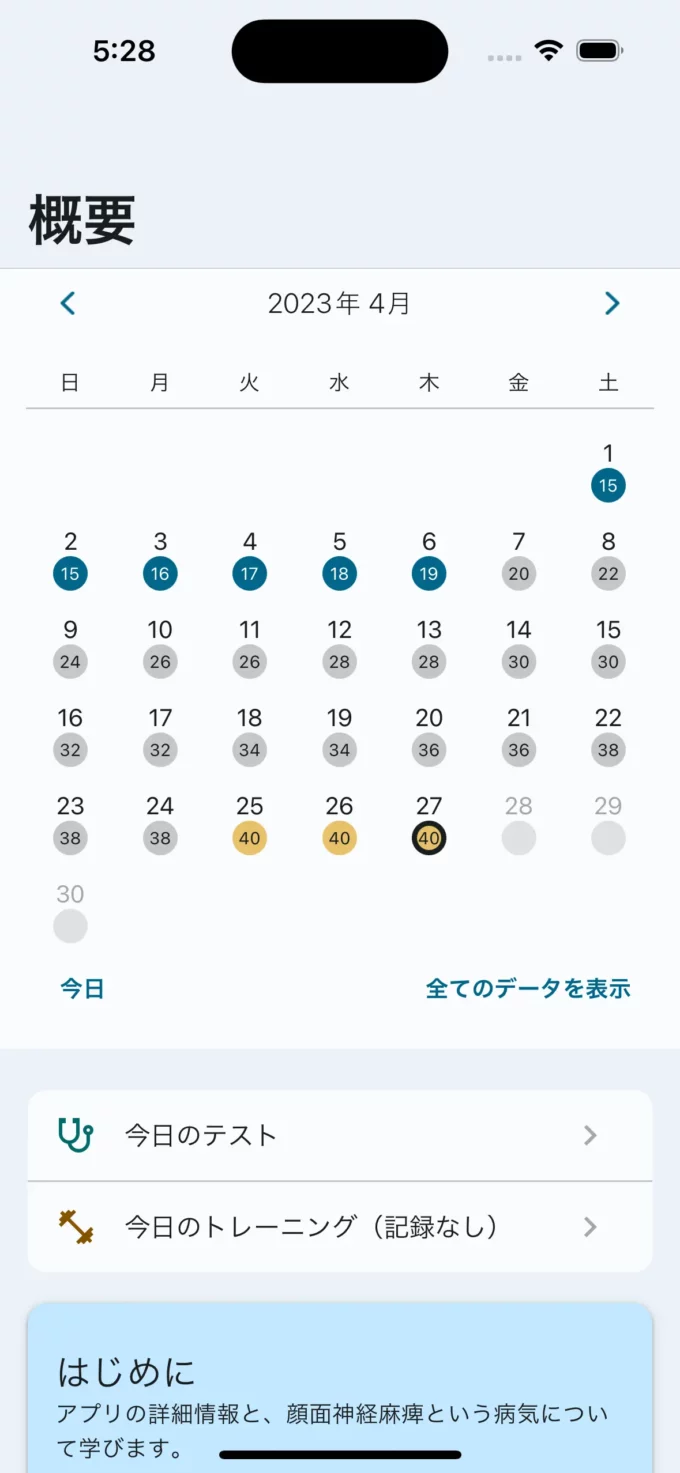Screen dimensions: 680x1473
Task: Tap the 今日 link
Action: (82, 989)
